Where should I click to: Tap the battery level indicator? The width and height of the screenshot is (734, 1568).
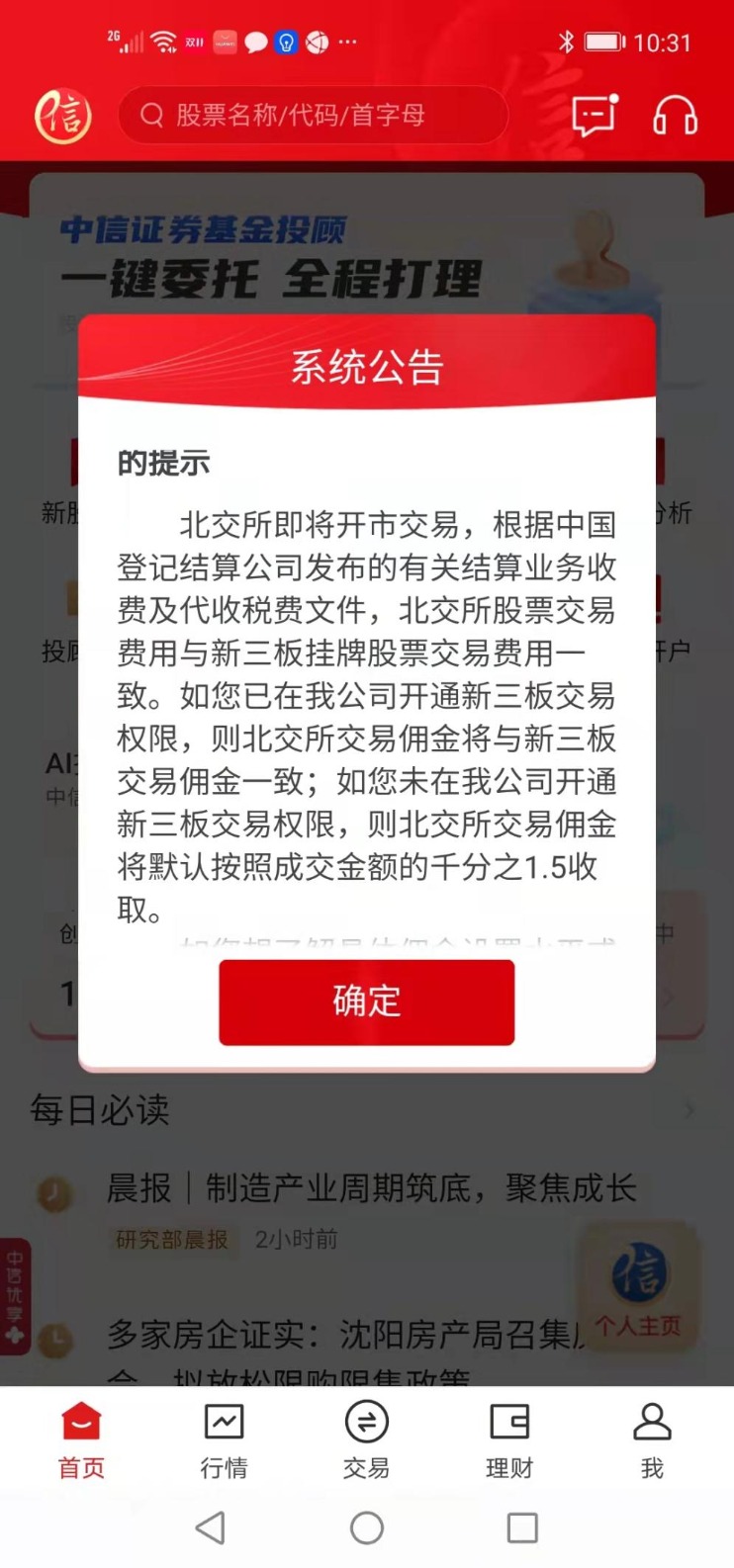pos(601,42)
